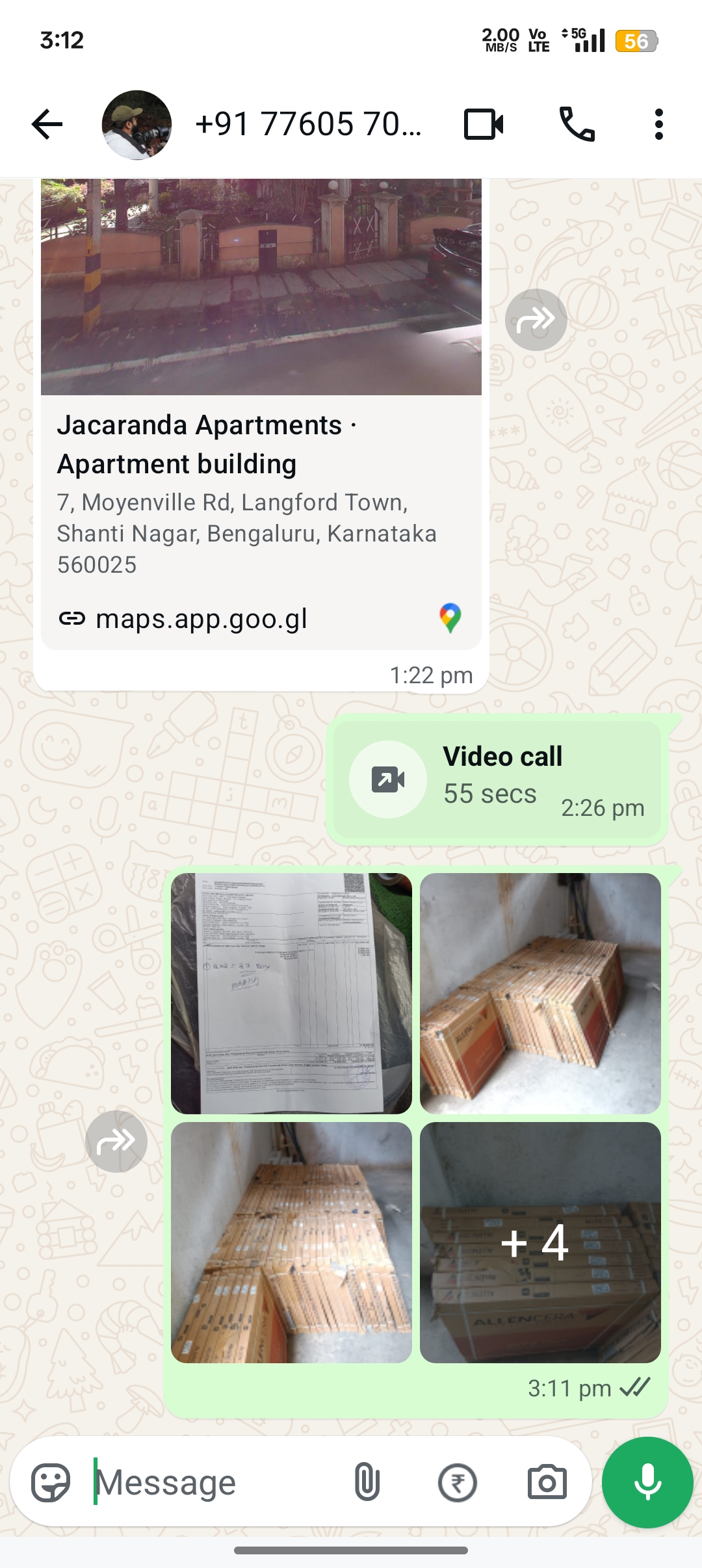The height and width of the screenshot is (1568, 702).
Task: Open contact info for +91 77605 number
Action: point(308,124)
